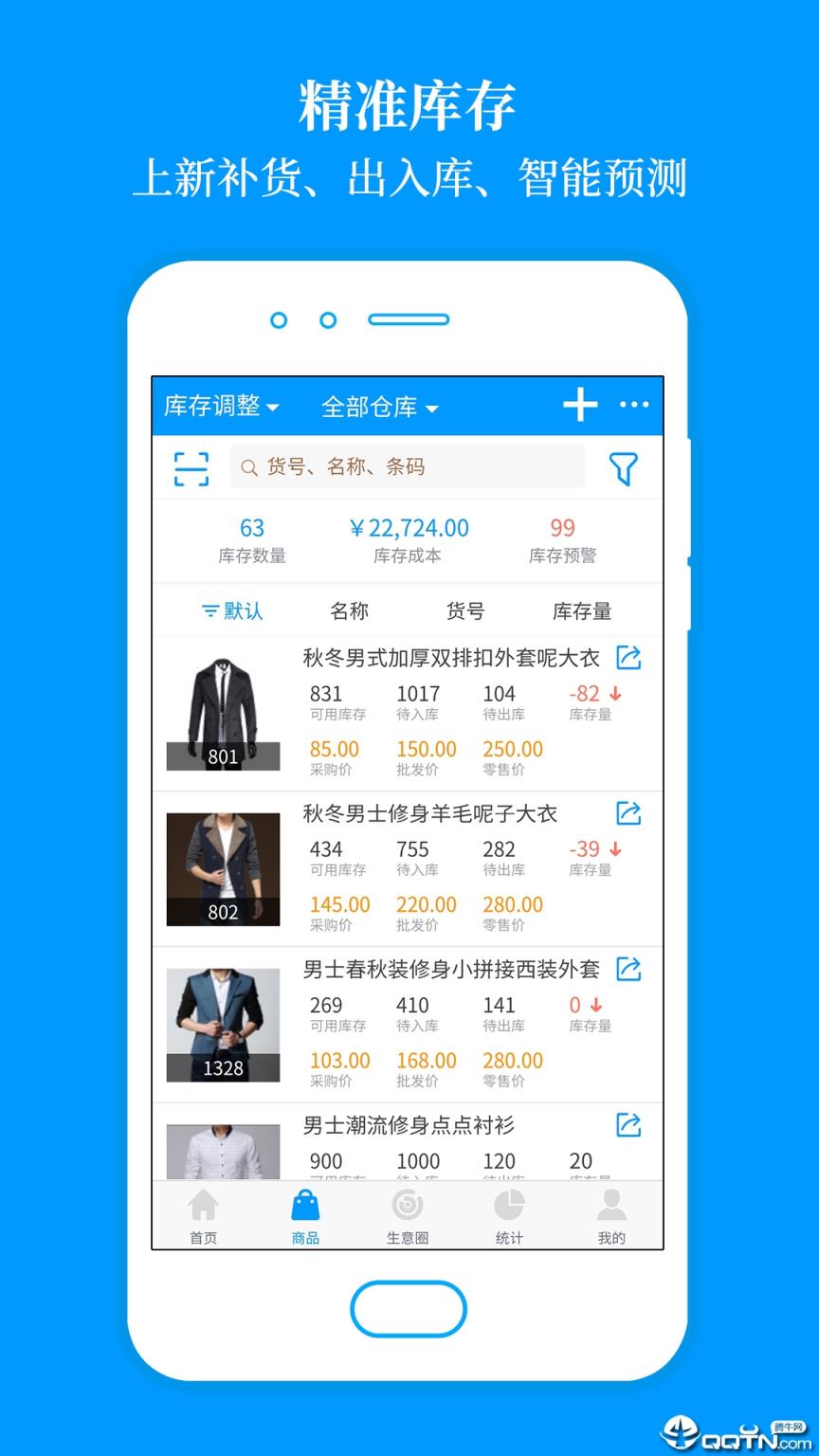Click the 货号、名称、条码 search field

pyautogui.click(x=408, y=466)
